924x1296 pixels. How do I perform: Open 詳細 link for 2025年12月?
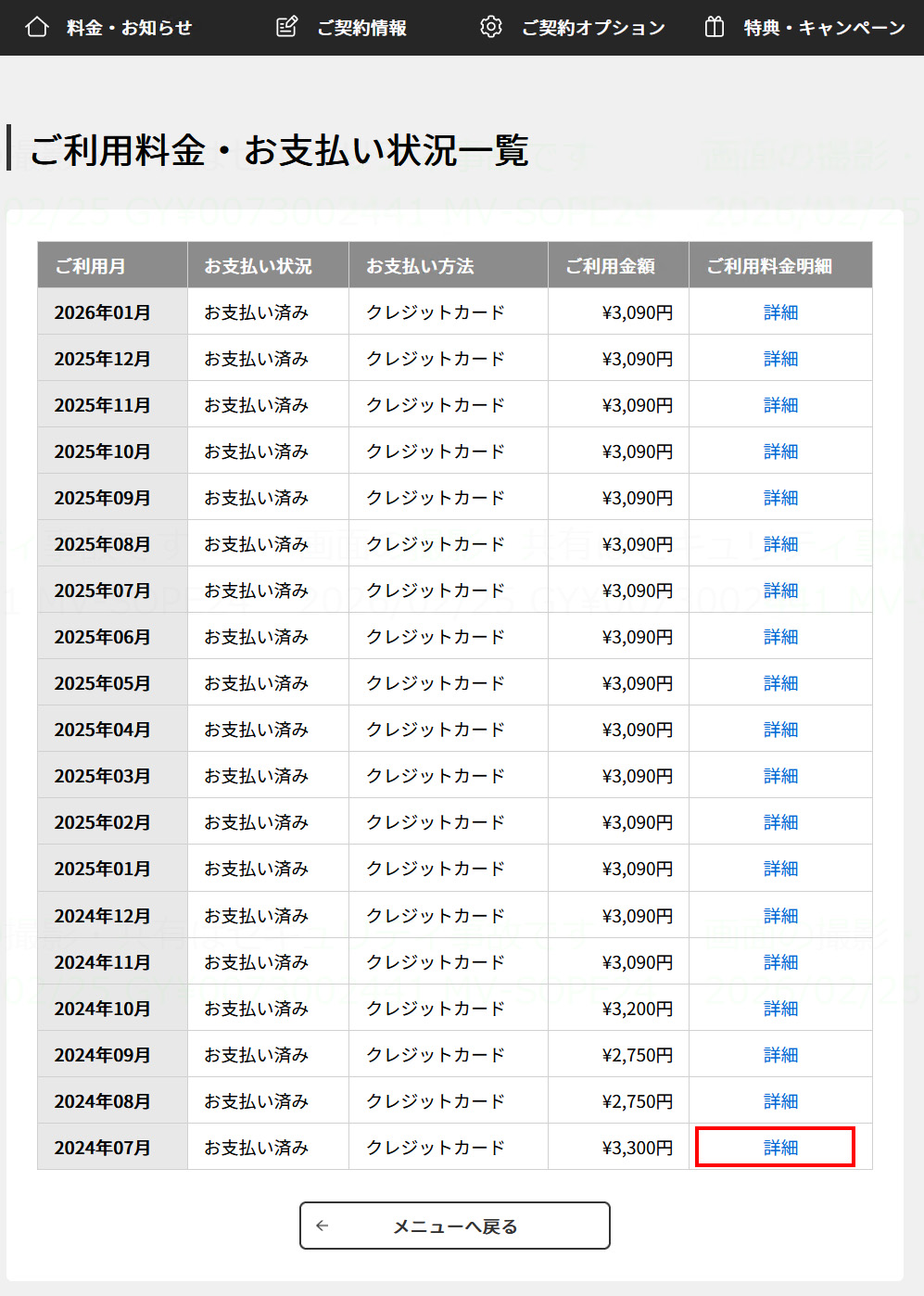point(780,359)
